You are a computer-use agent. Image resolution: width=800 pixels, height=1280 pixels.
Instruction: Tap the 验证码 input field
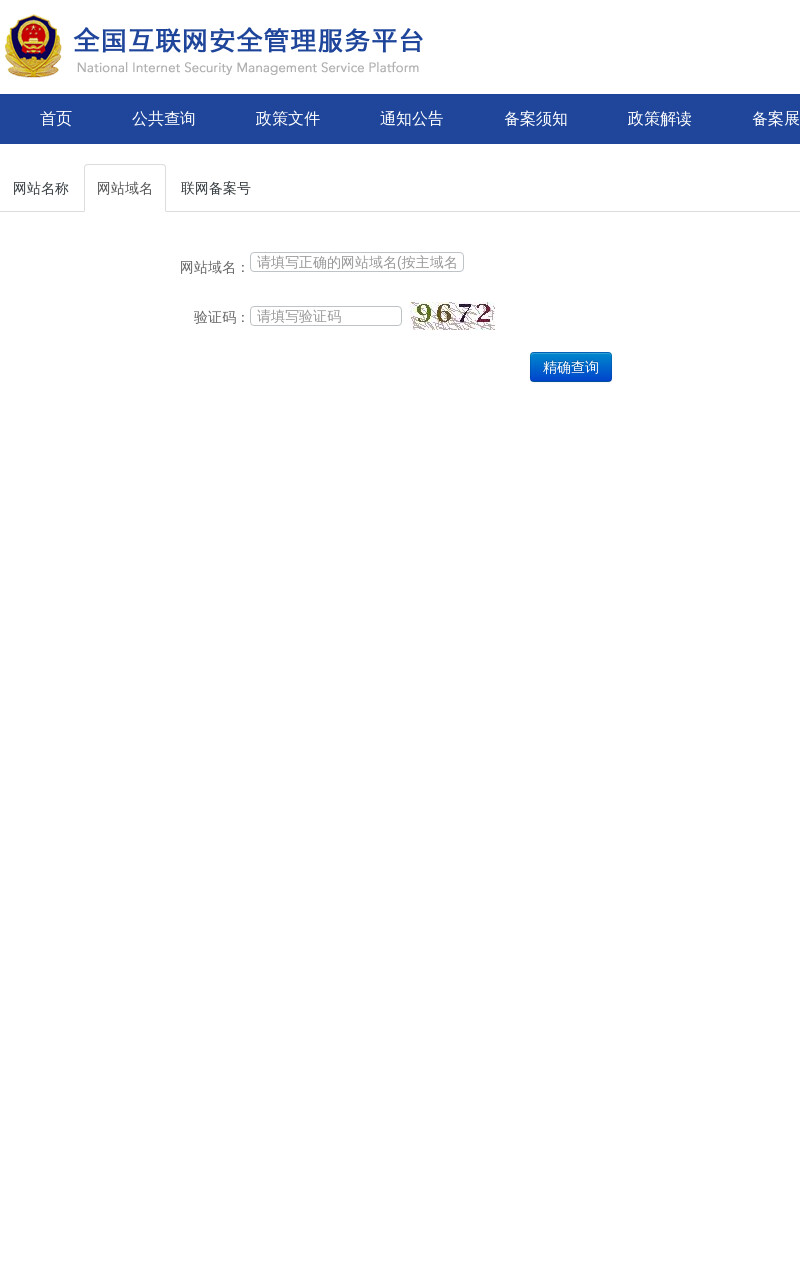pyautogui.click(x=326, y=316)
